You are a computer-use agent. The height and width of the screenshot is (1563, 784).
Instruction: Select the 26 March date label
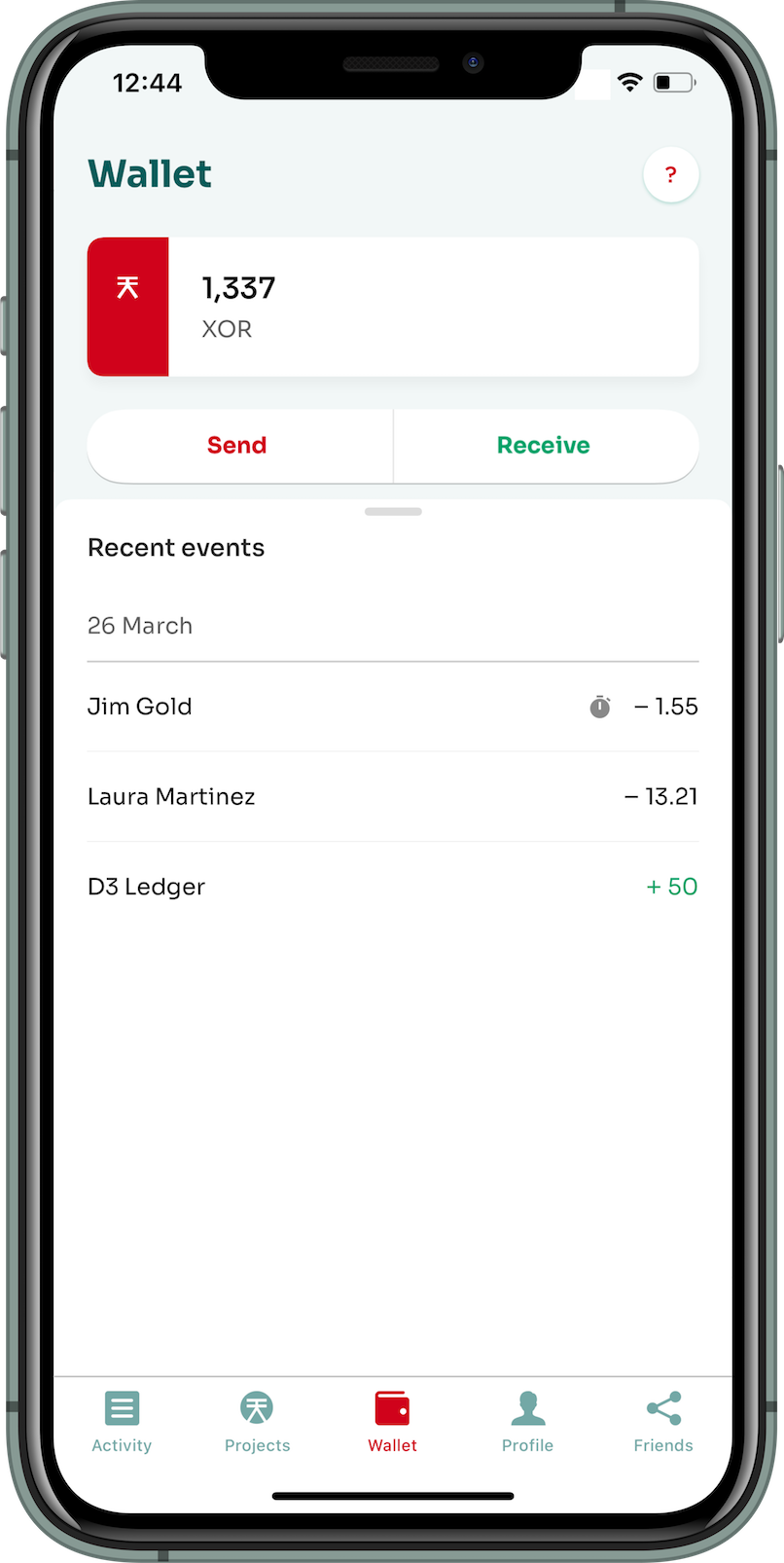point(140,626)
